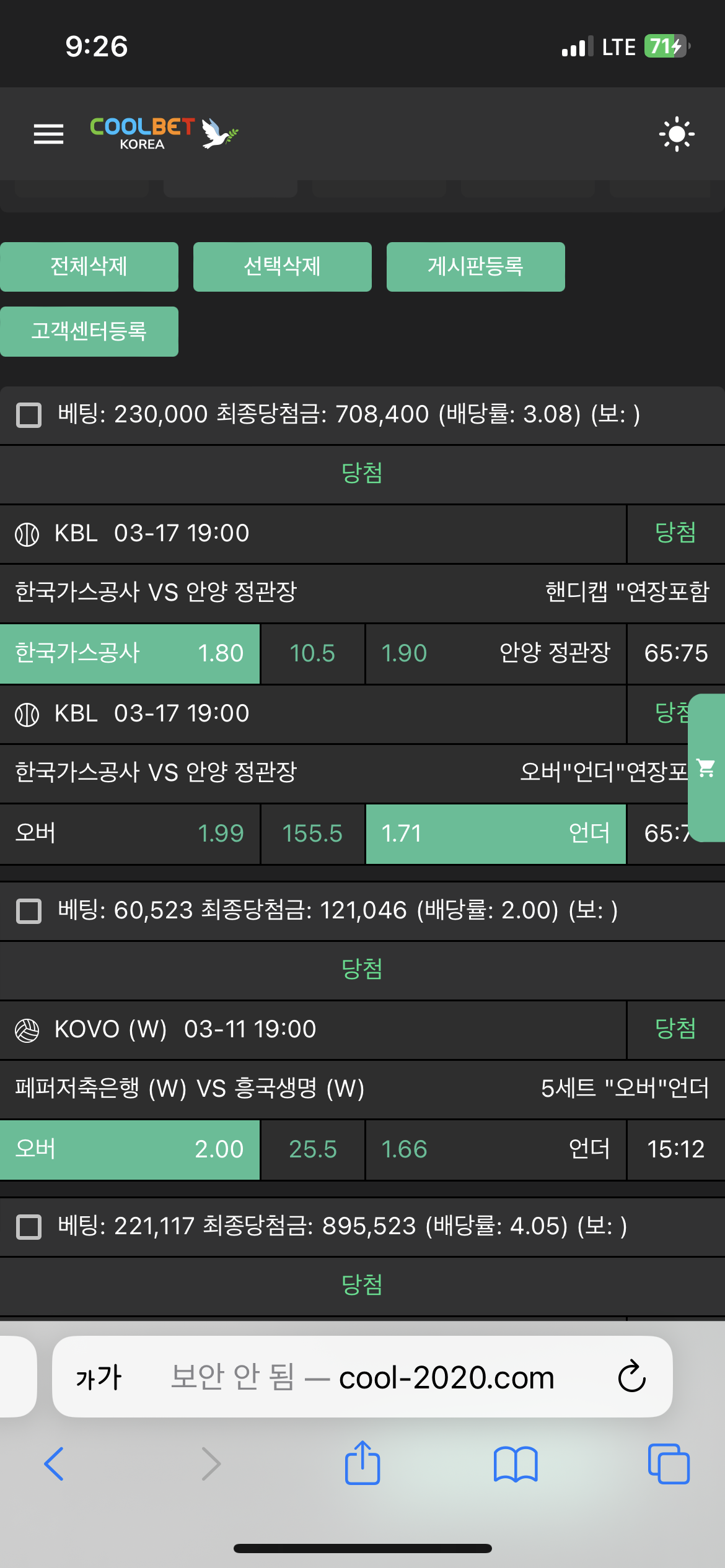Open the 가가 page settings menu
The height and width of the screenshot is (1568, 725).
(99, 1377)
